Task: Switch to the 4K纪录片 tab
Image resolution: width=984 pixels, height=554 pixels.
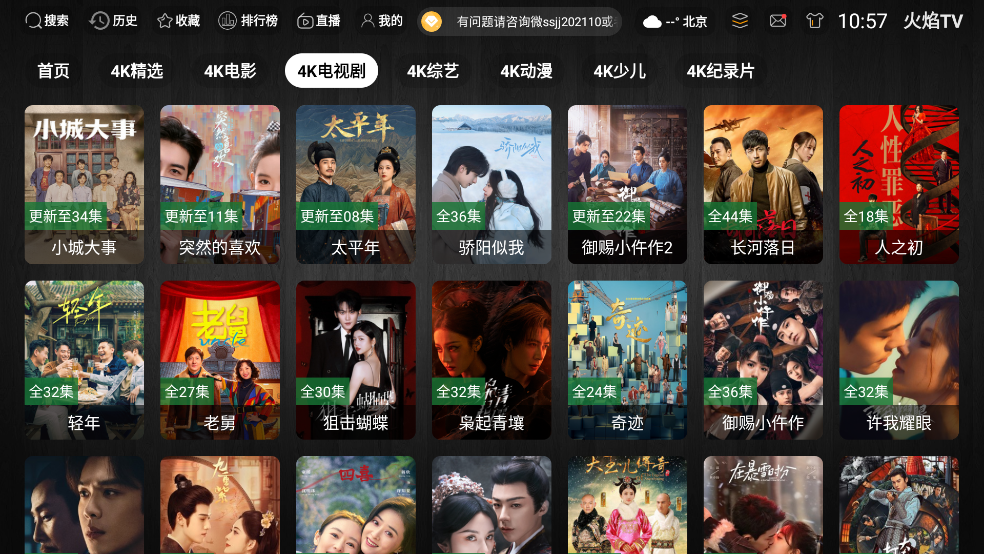Action: (x=720, y=71)
